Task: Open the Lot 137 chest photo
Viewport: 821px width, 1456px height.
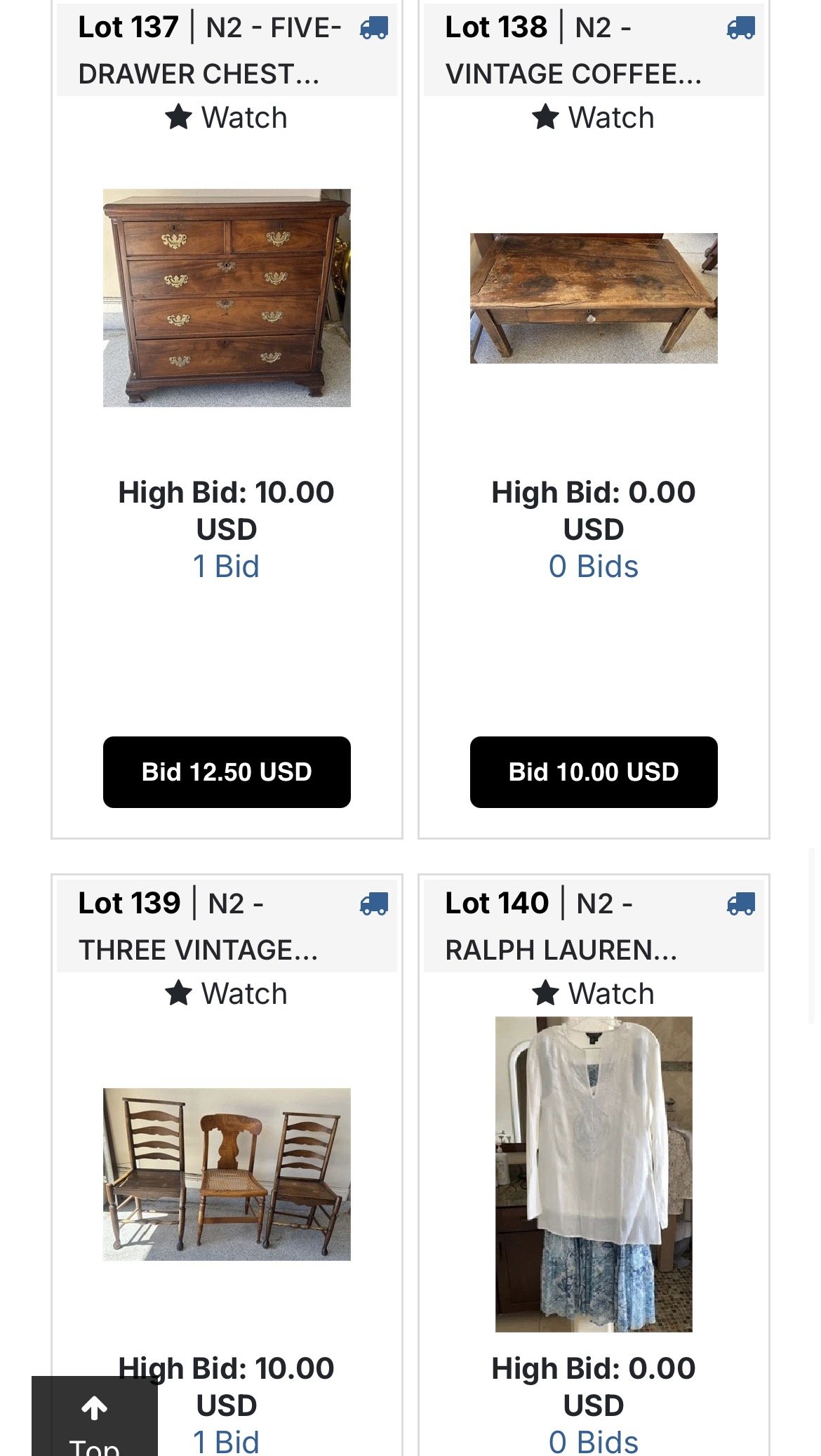Action: tap(227, 298)
